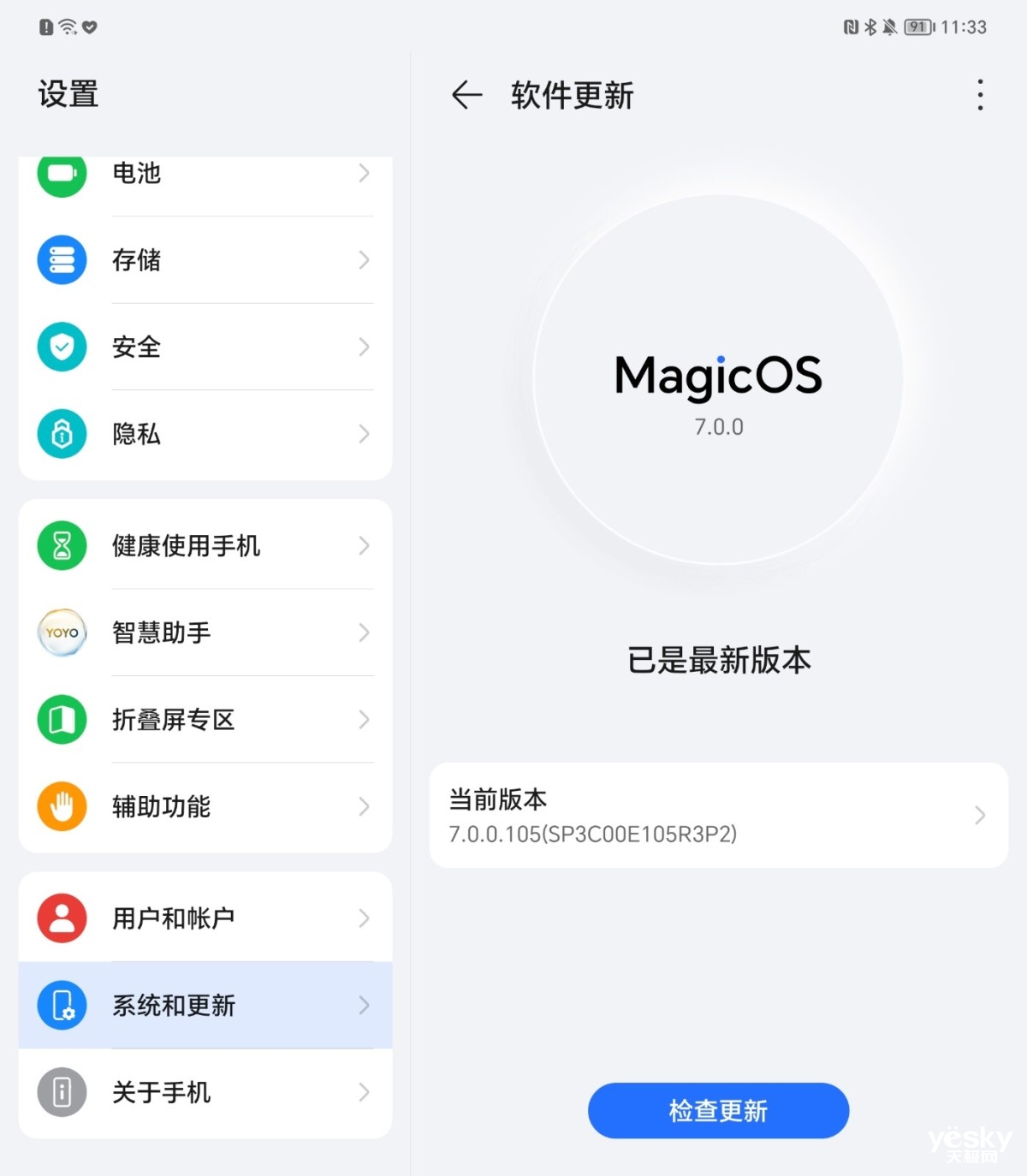The height and width of the screenshot is (1176, 1027).
Task: Go back from 软件更新 page
Action: 466,95
